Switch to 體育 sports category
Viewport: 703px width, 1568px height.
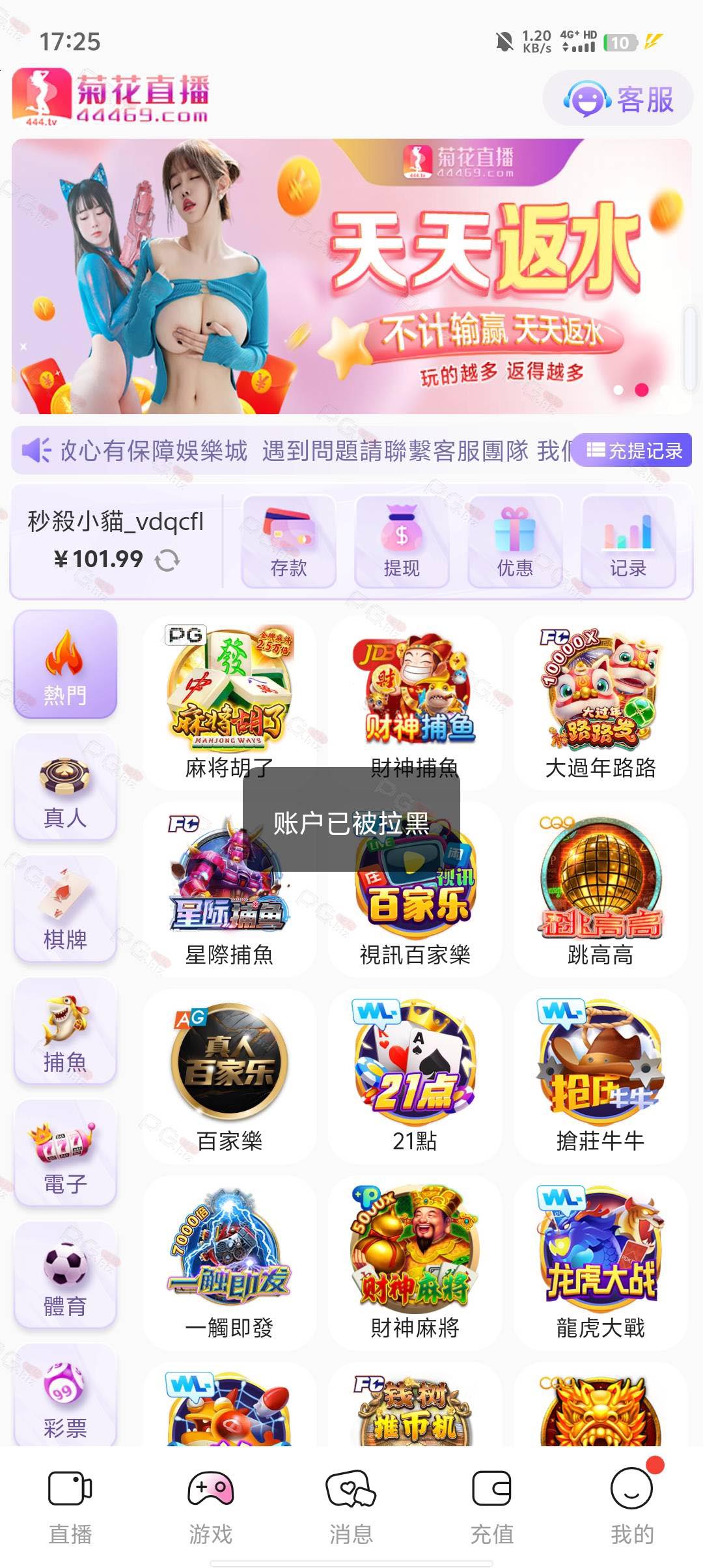[x=65, y=1276]
